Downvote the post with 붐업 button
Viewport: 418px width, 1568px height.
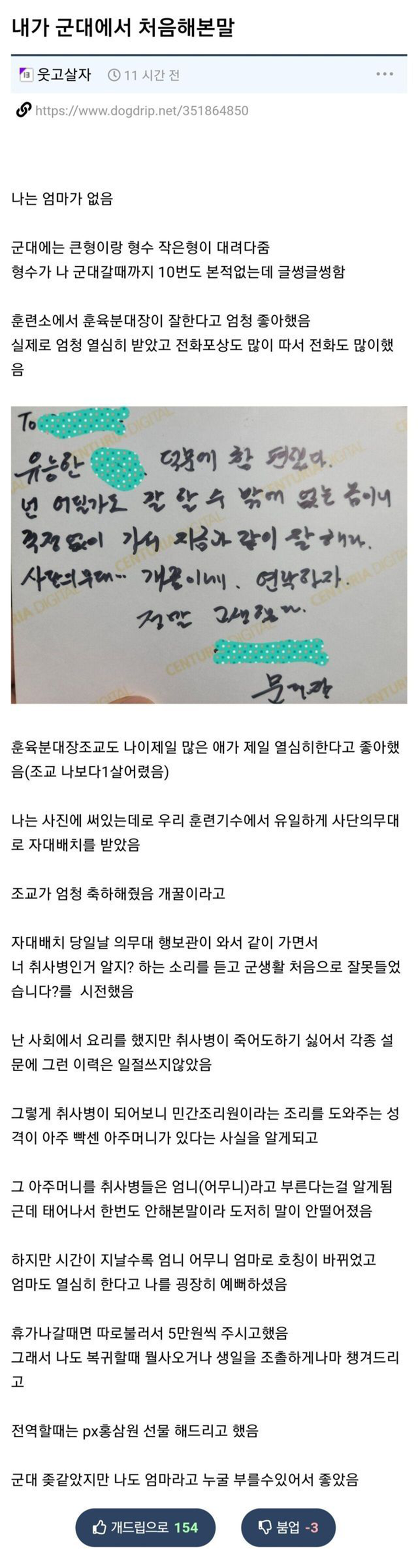click(x=288, y=1527)
